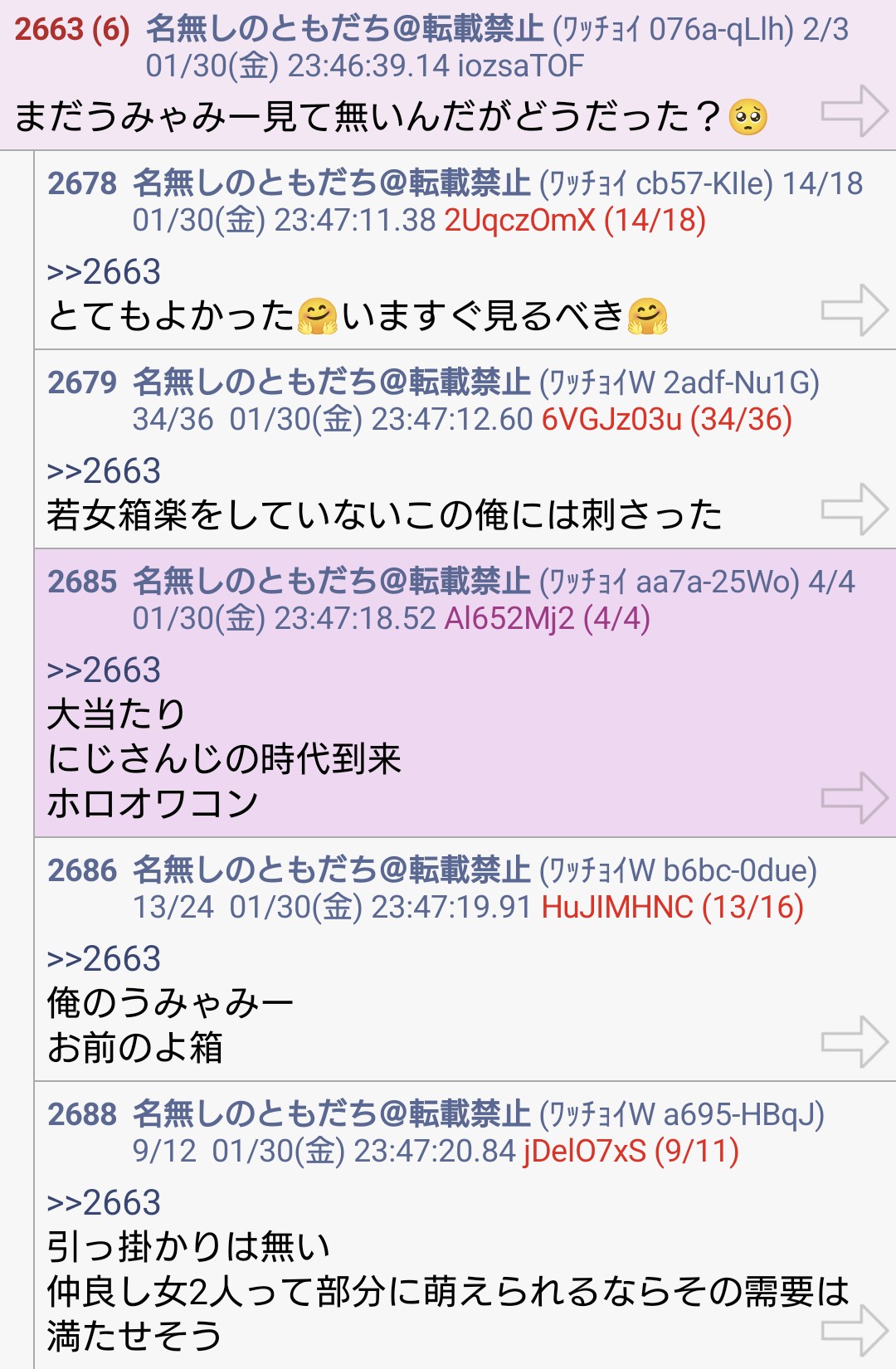
Task: Tap the arrow icon on reply 2686
Action: pyautogui.click(x=855, y=1042)
